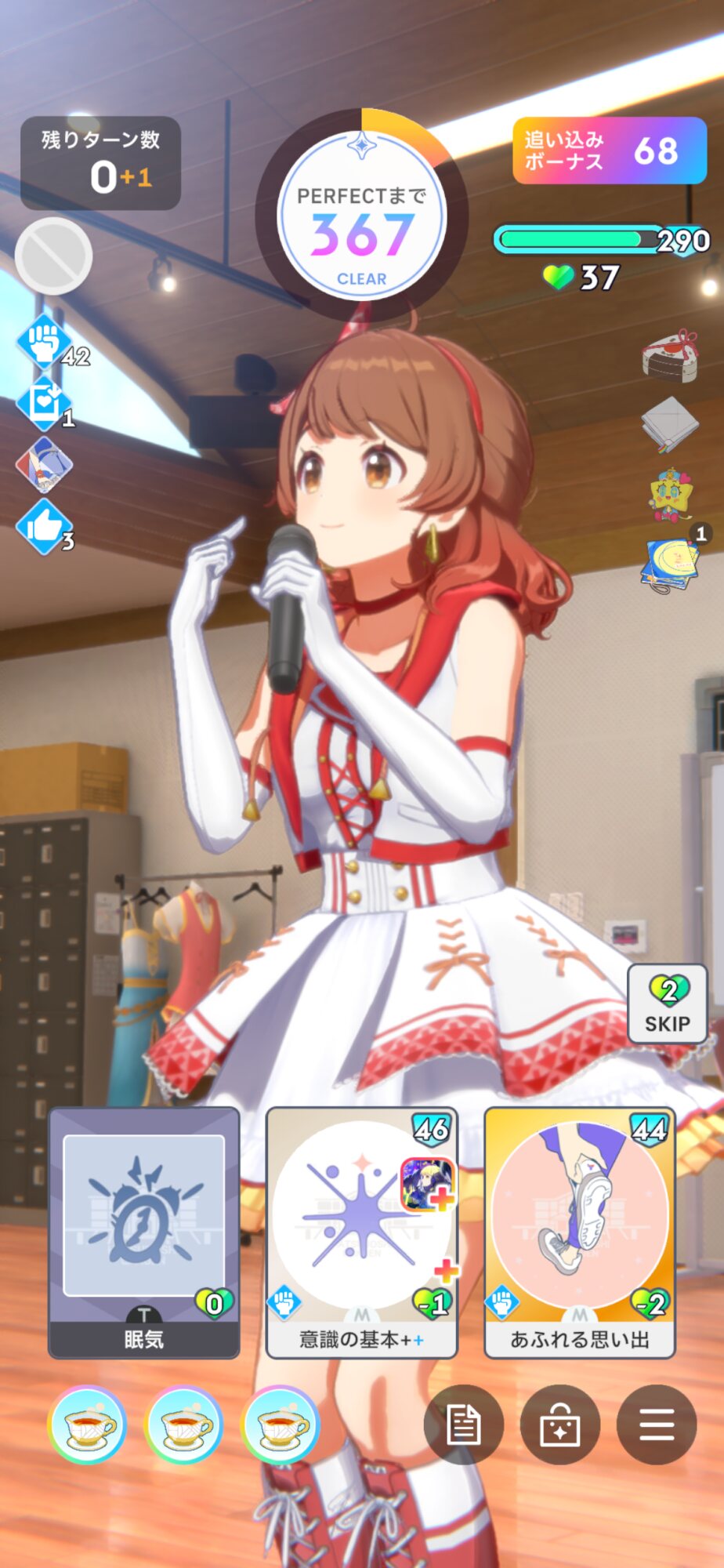Viewport: 724px width, 1568px height.
Task: Play the 眠気 card
Action: [x=144, y=1232]
